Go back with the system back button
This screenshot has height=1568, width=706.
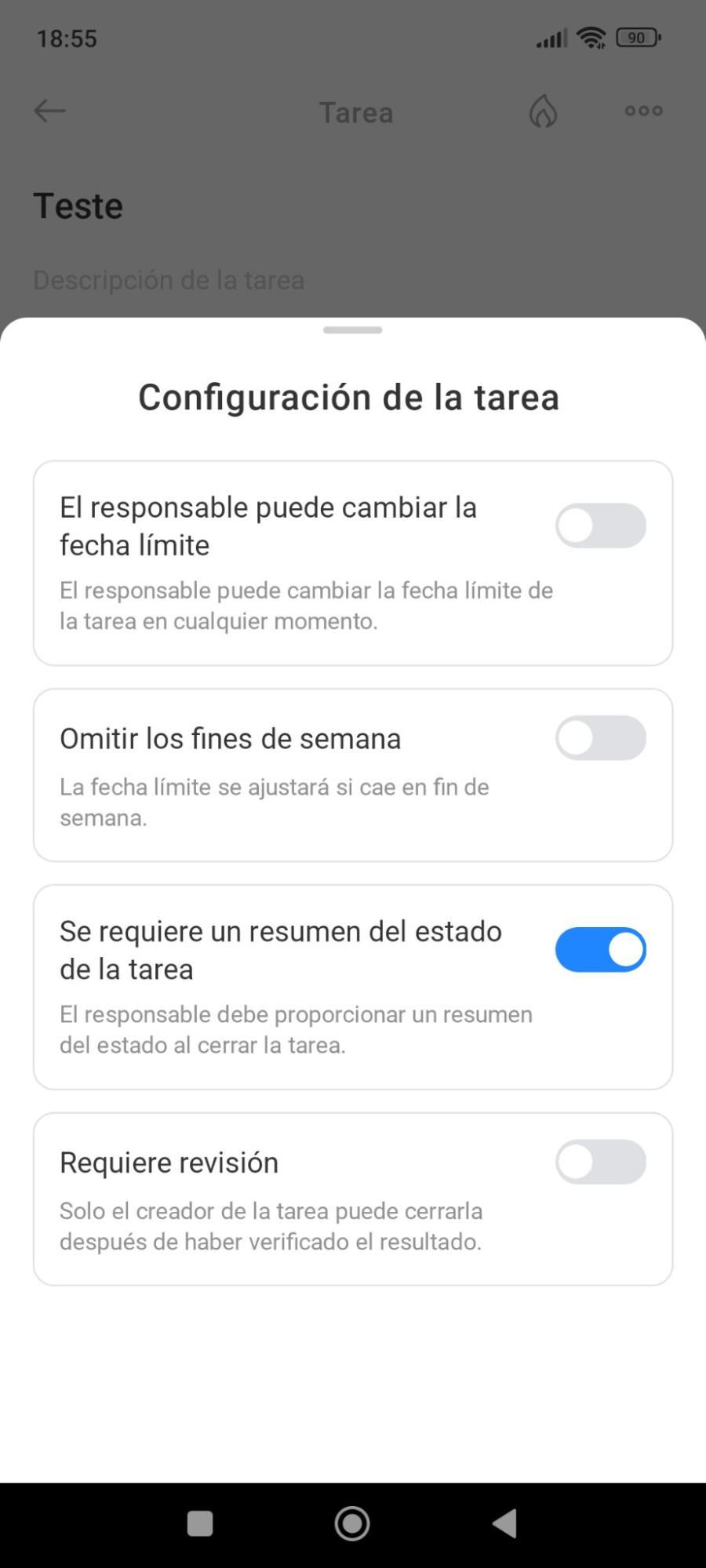pyautogui.click(x=504, y=1523)
